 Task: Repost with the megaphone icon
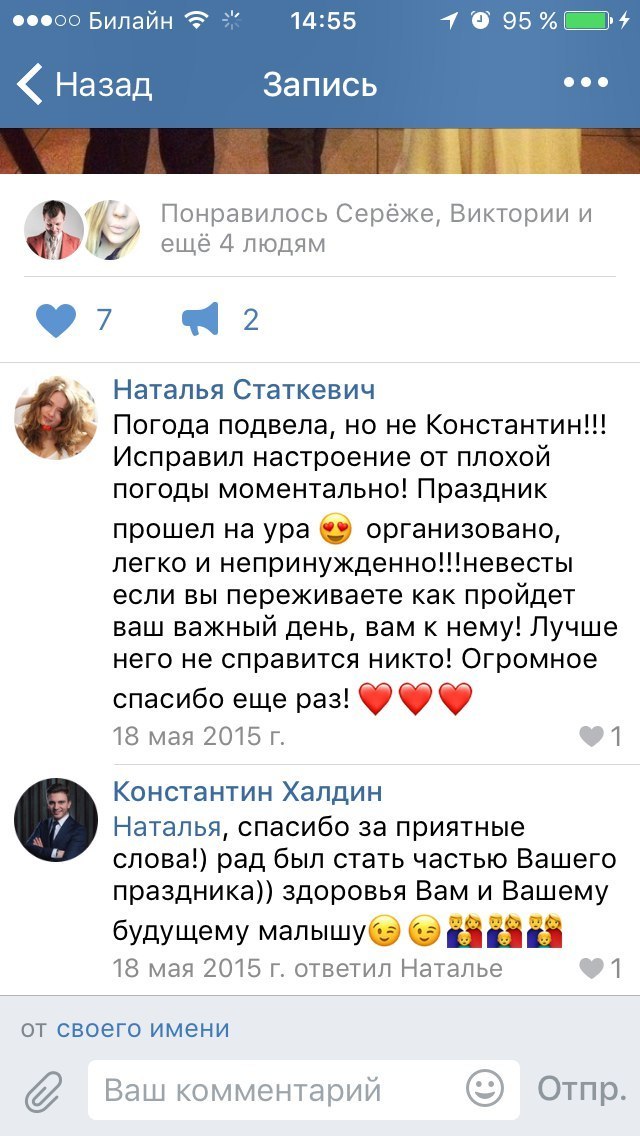coord(200,320)
